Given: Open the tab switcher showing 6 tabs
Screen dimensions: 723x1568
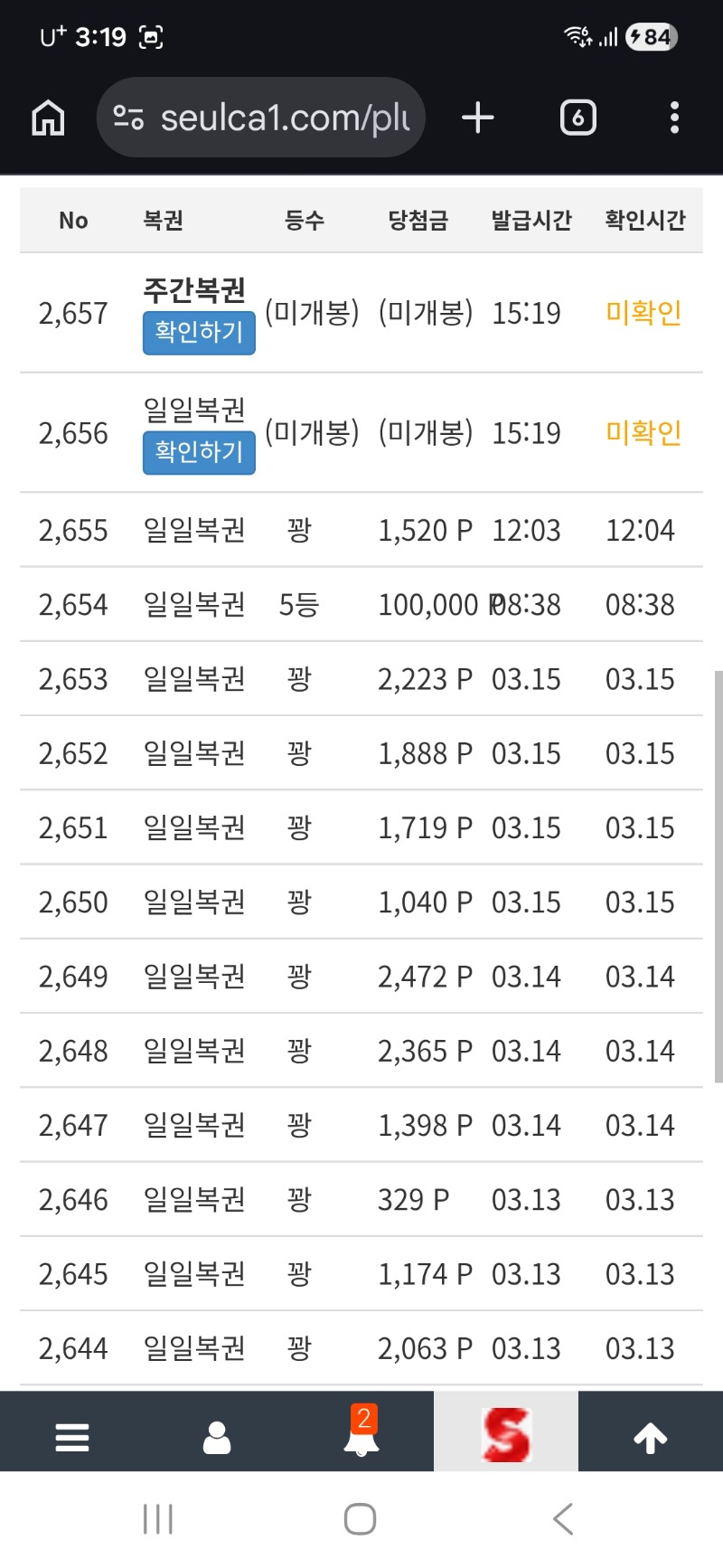Looking at the screenshot, I should (577, 118).
